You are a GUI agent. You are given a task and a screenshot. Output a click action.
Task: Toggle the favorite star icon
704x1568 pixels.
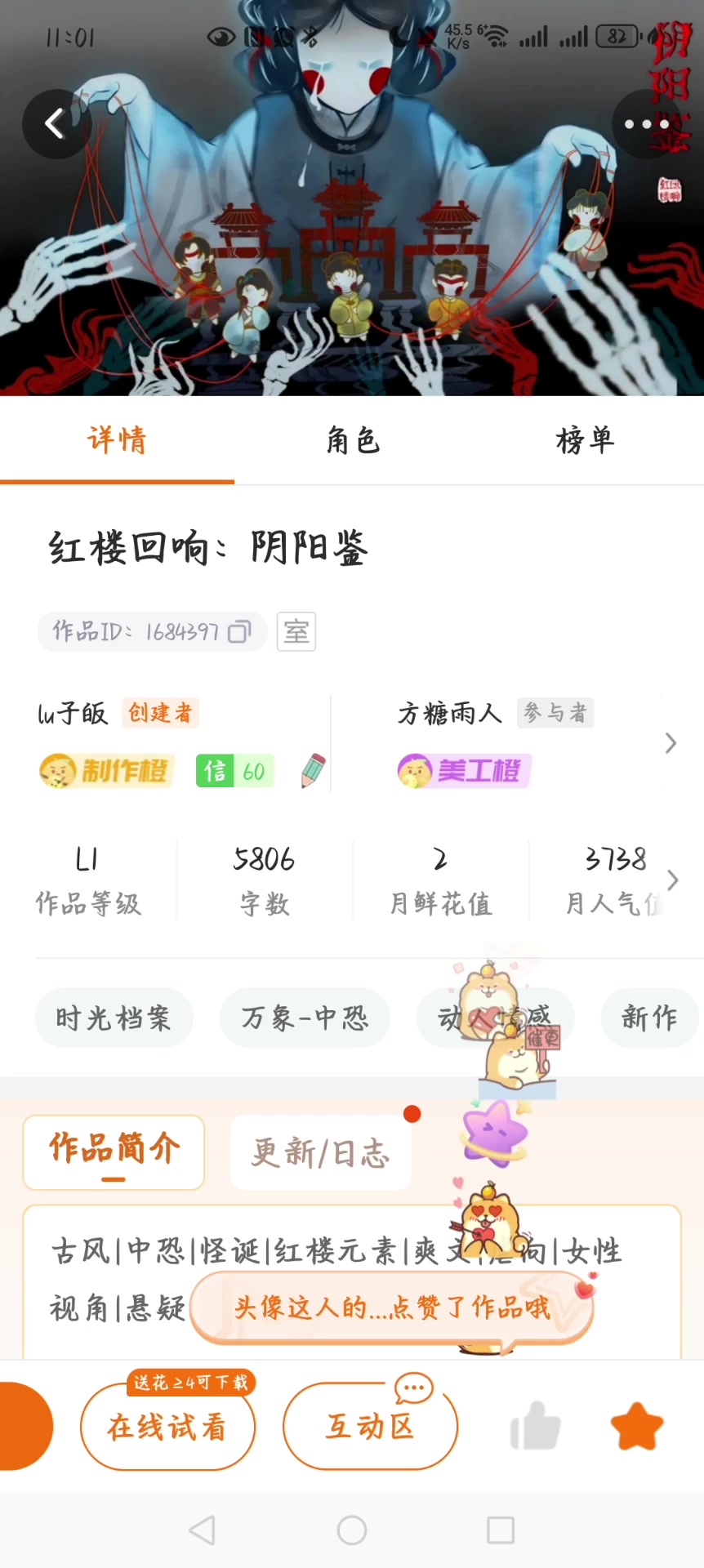click(x=637, y=1426)
